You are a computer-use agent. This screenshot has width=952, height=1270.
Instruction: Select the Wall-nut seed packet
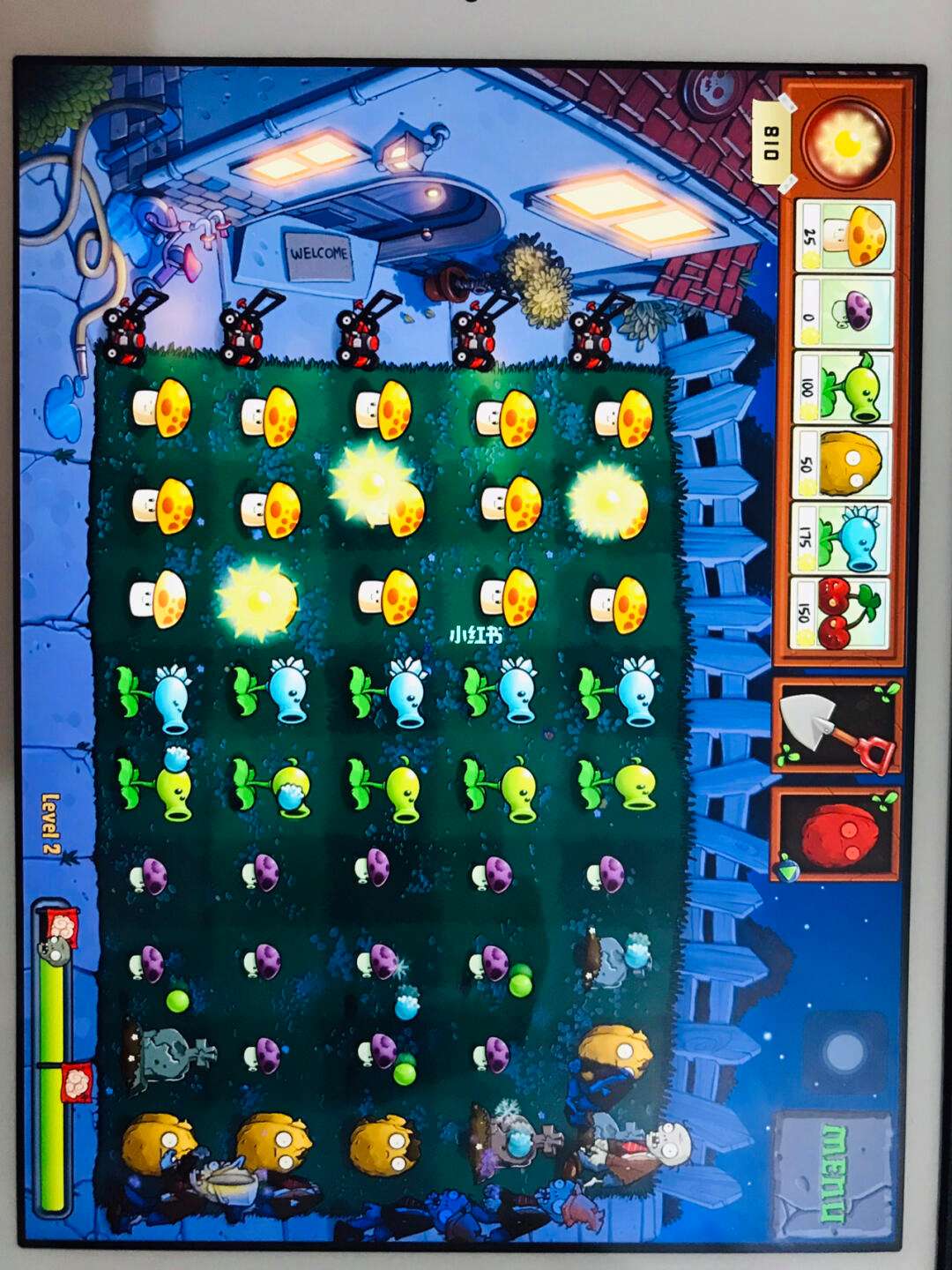(x=844, y=462)
